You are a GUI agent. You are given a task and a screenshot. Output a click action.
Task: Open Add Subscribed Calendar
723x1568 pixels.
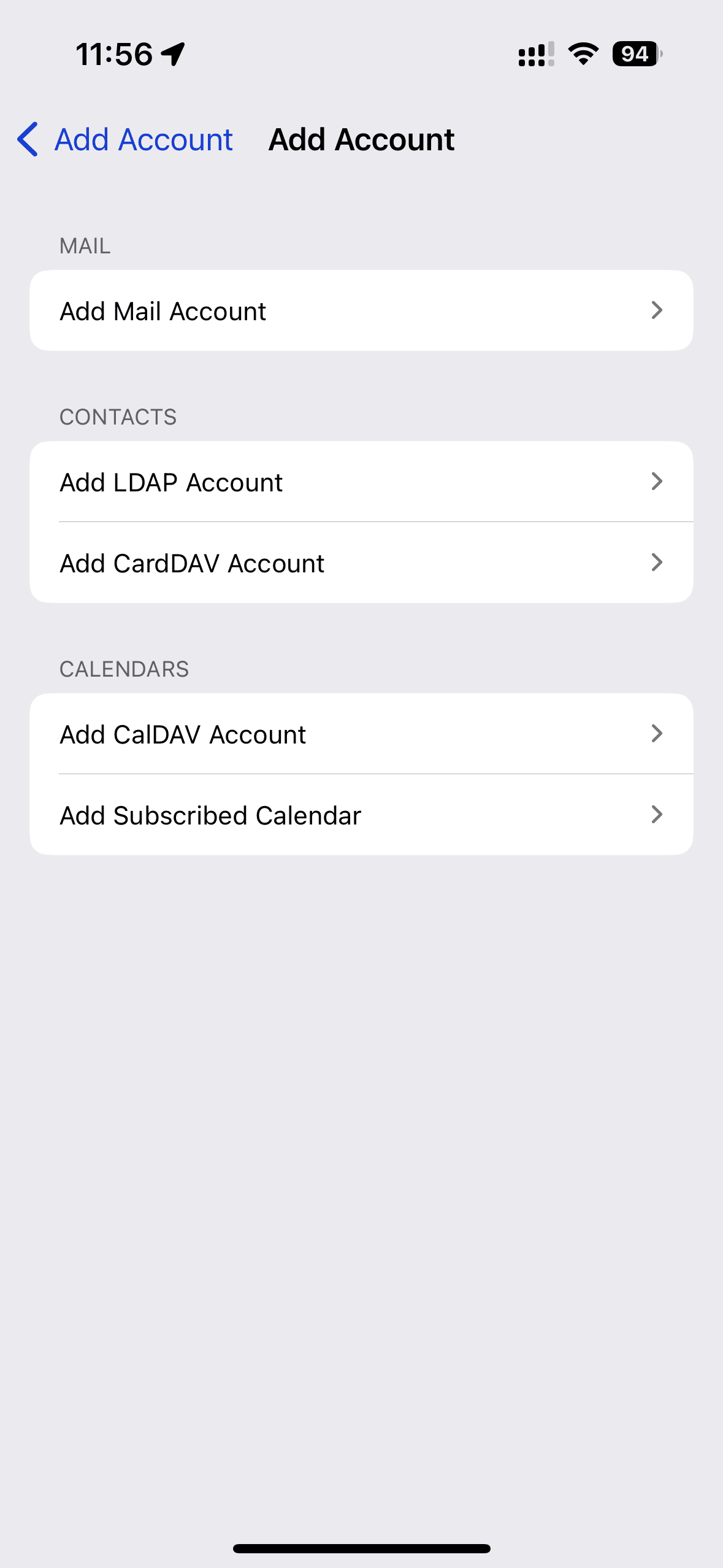[361, 815]
